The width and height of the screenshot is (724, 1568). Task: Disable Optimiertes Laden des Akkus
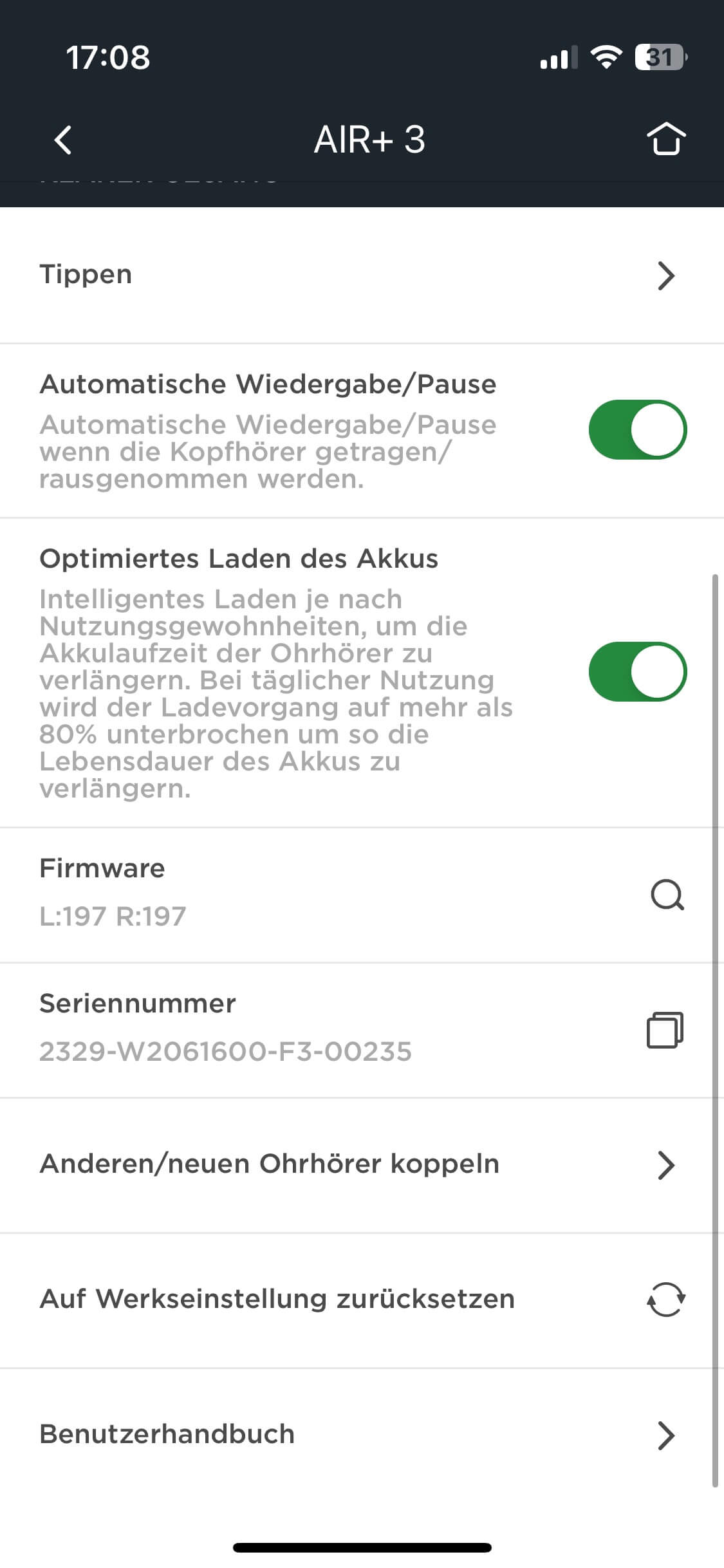[x=637, y=671]
